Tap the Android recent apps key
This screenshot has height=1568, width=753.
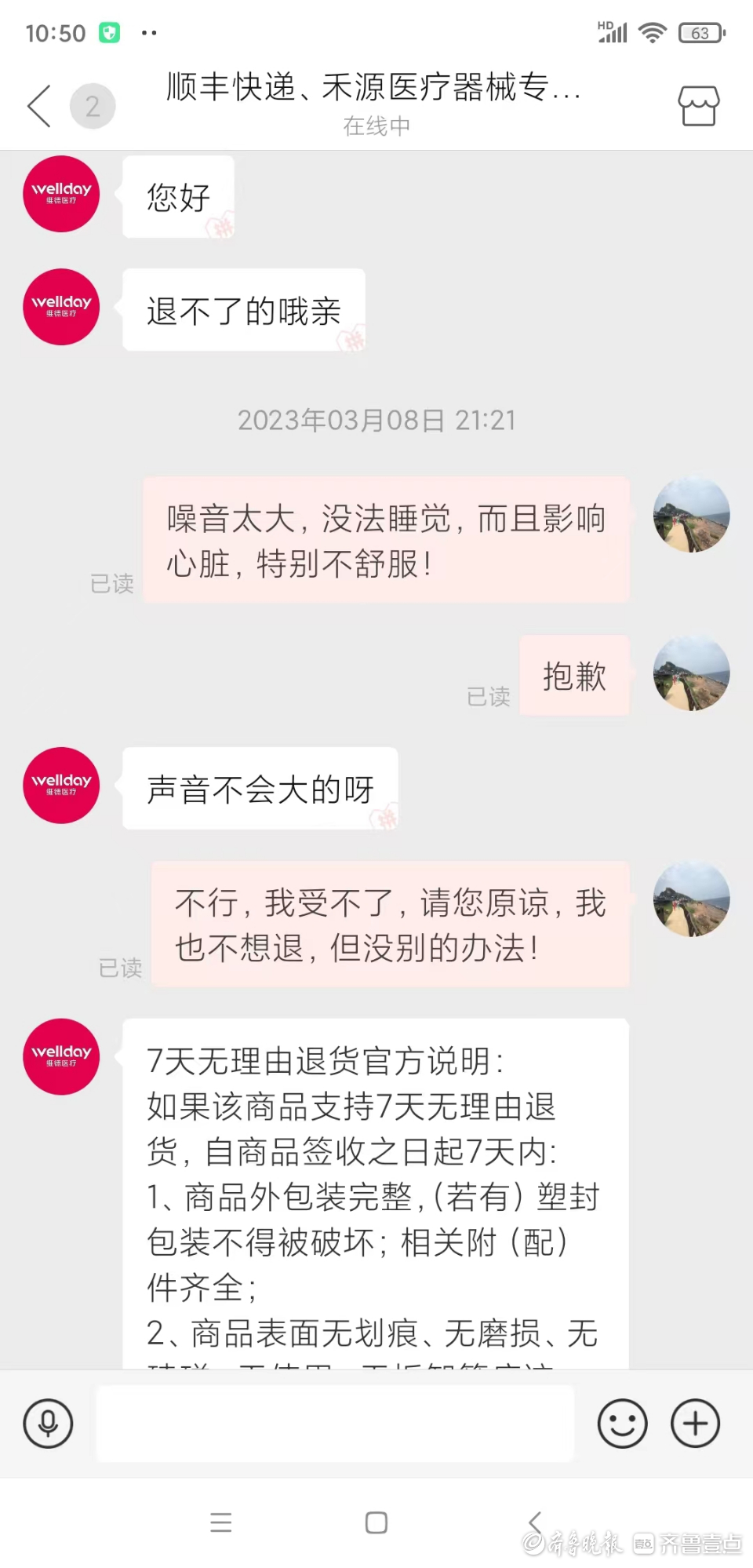tap(221, 1521)
